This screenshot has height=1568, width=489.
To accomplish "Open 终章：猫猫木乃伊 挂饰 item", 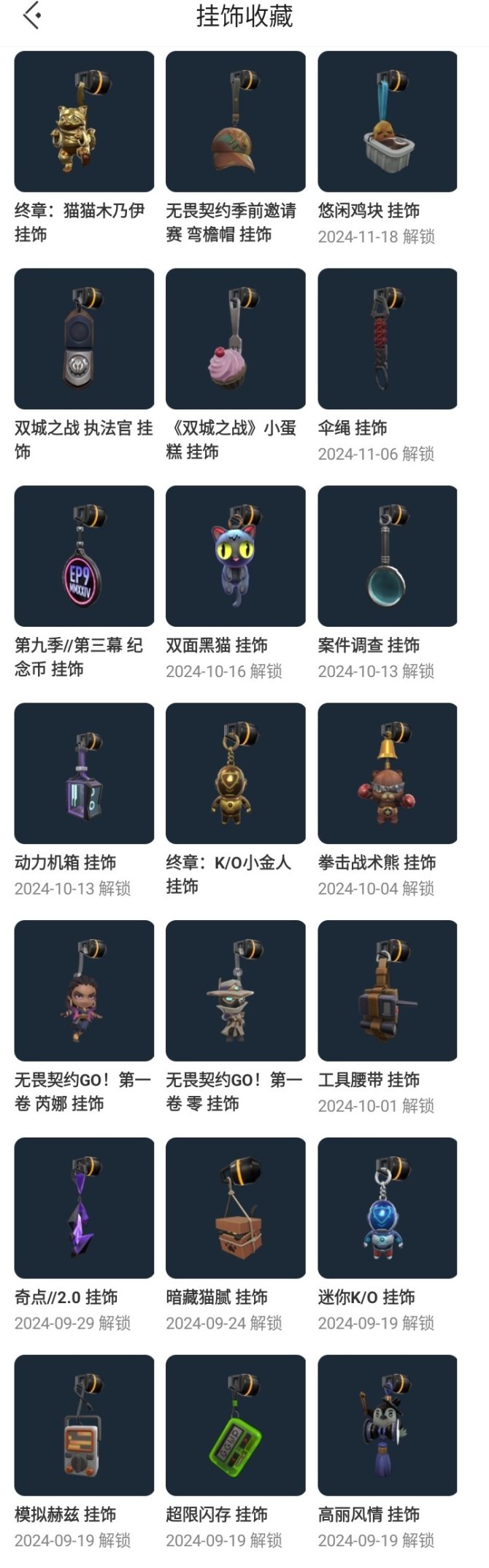I will [x=84, y=122].
